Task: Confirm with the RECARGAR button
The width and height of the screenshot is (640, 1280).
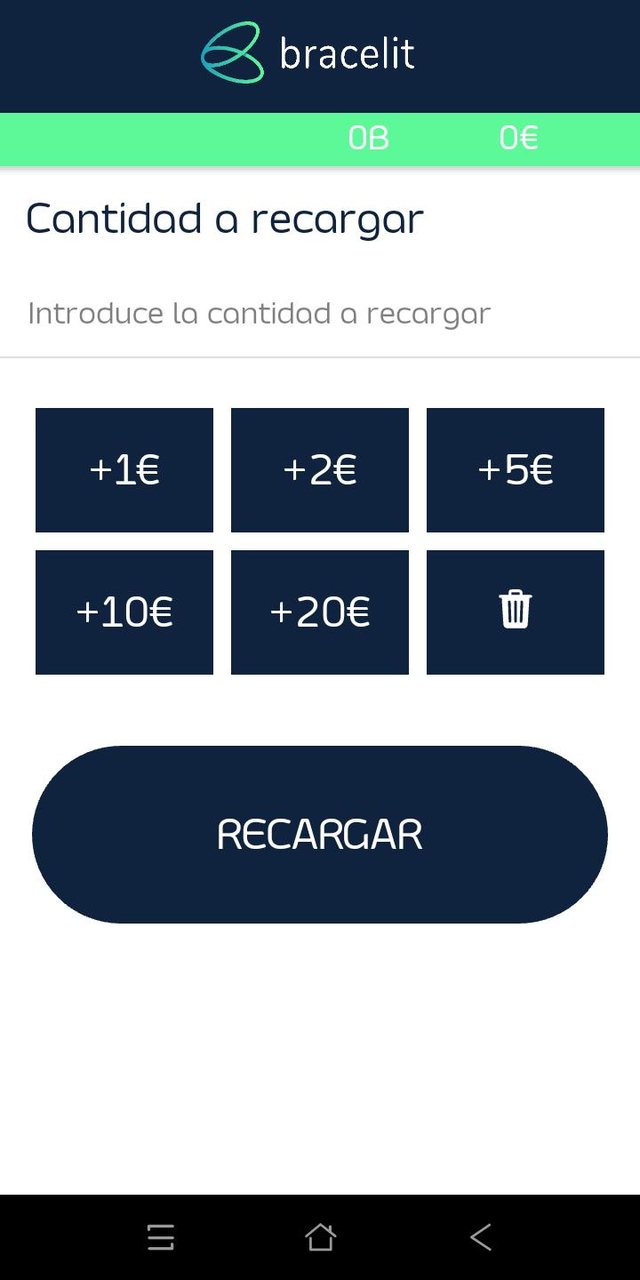Action: point(320,834)
